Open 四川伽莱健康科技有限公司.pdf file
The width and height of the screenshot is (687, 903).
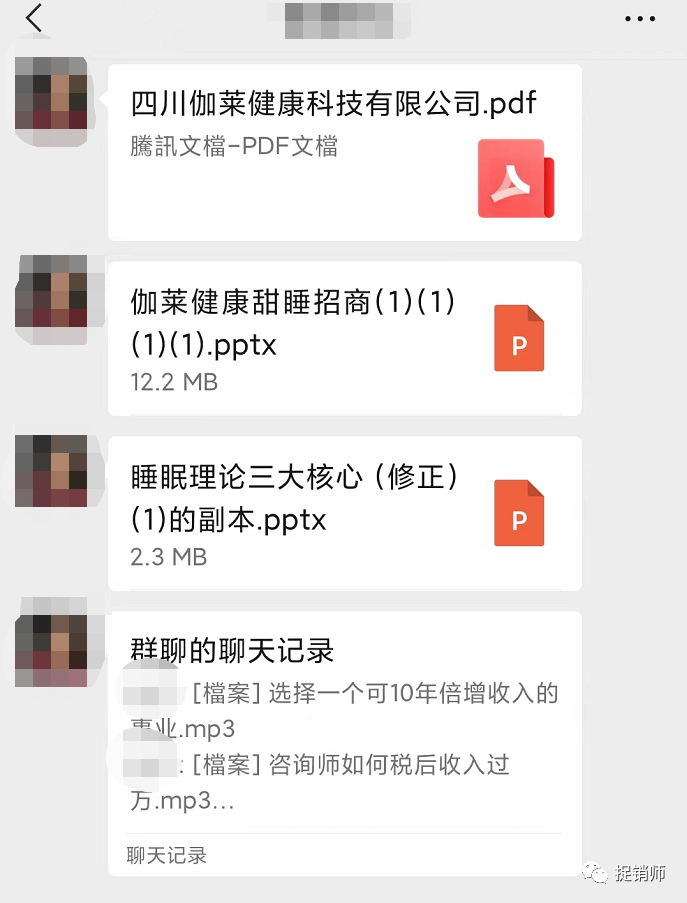click(x=344, y=152)
